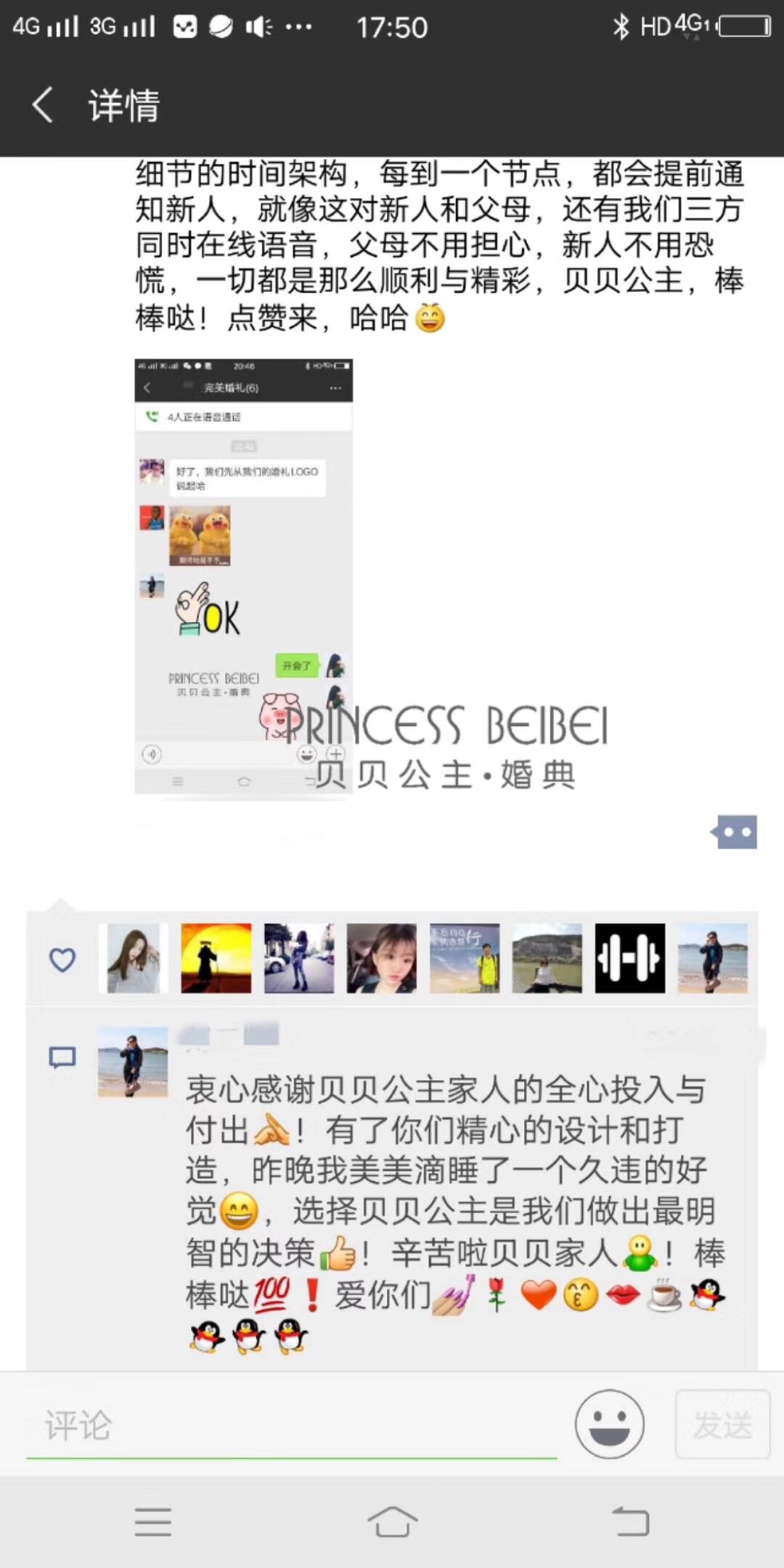The width and height of the screenshot is (784, 1568).
Task: Open the liker with hiker in yellow avatar
Action: [464, 959]
